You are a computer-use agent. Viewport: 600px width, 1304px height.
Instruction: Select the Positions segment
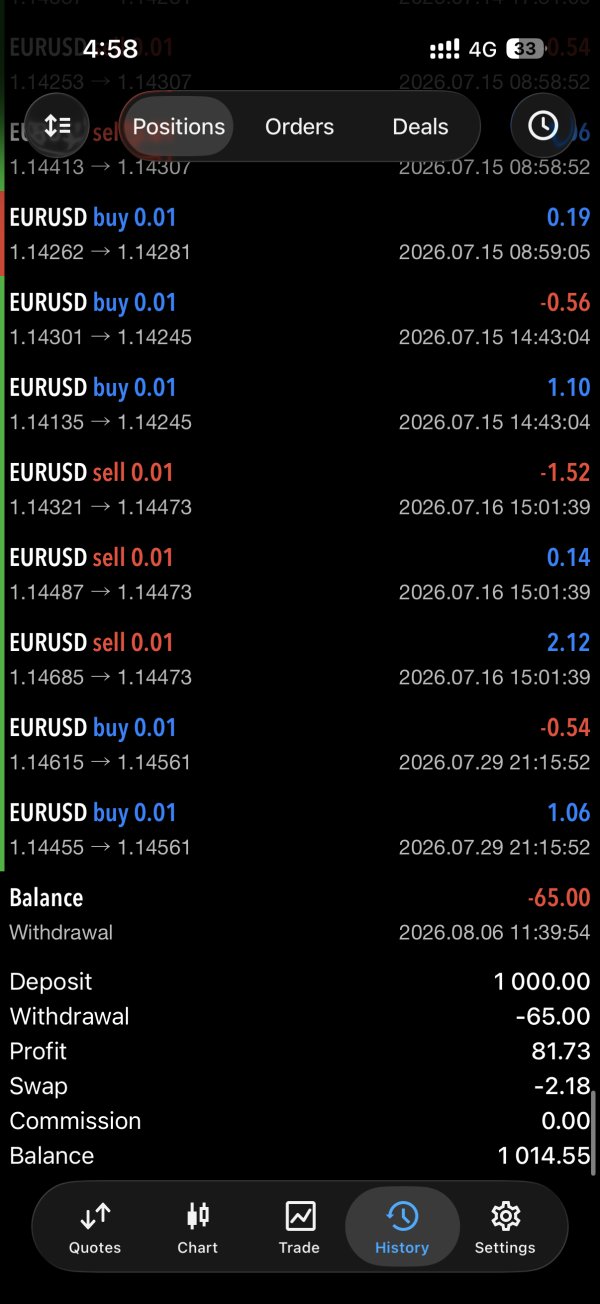coord(179,126)
